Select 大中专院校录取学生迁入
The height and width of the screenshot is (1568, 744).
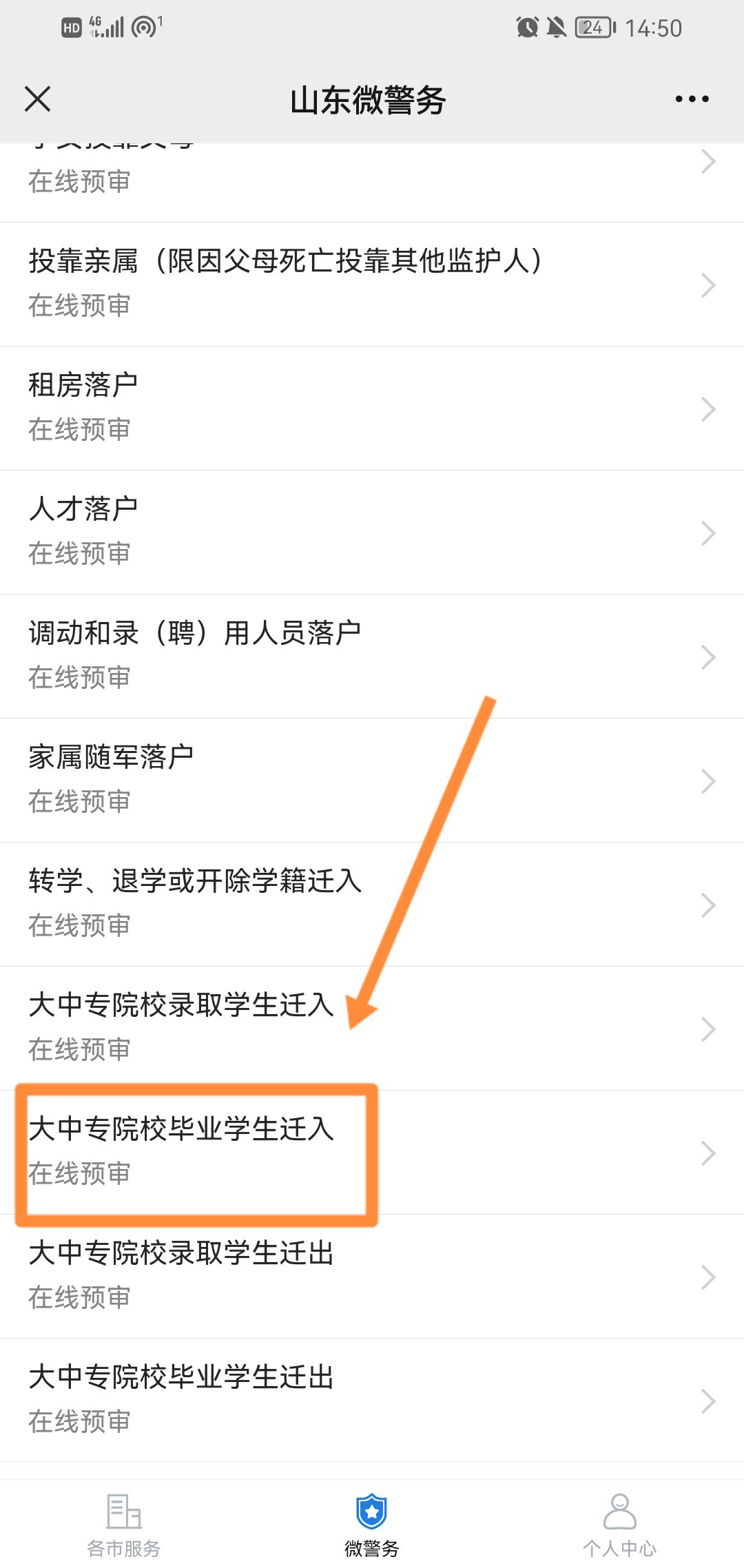pos(372,1028)
